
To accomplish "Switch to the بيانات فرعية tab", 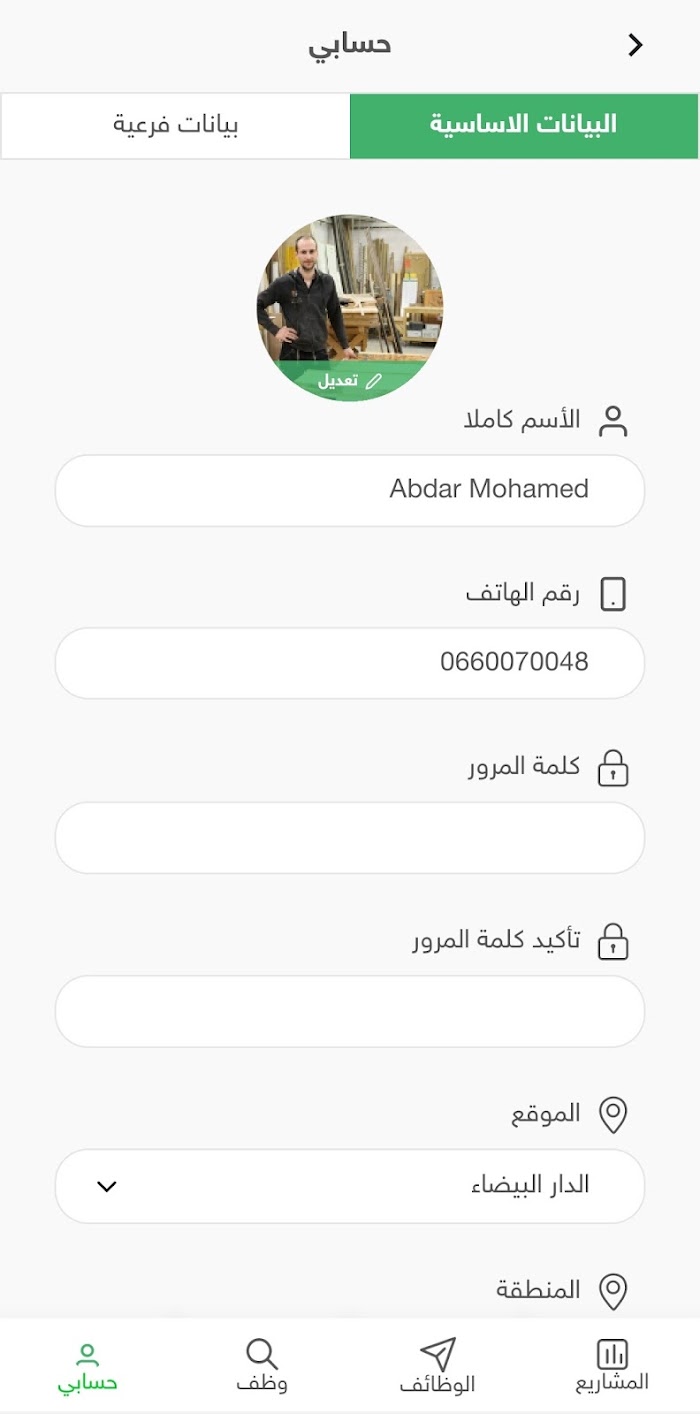I will pyautogui.click(x=176, y=126).
